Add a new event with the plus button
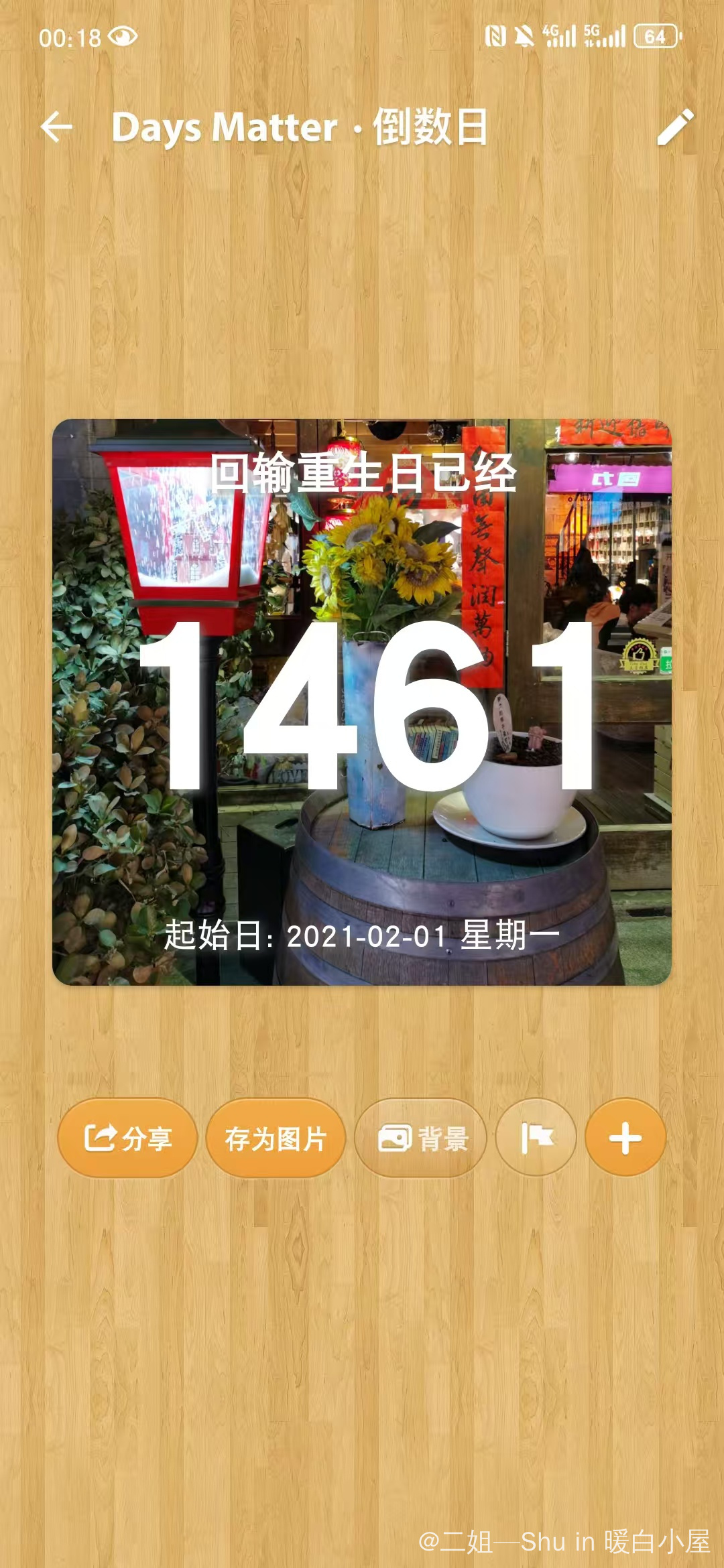Viewport: 724px width, 1568px height. [625, 1138]
